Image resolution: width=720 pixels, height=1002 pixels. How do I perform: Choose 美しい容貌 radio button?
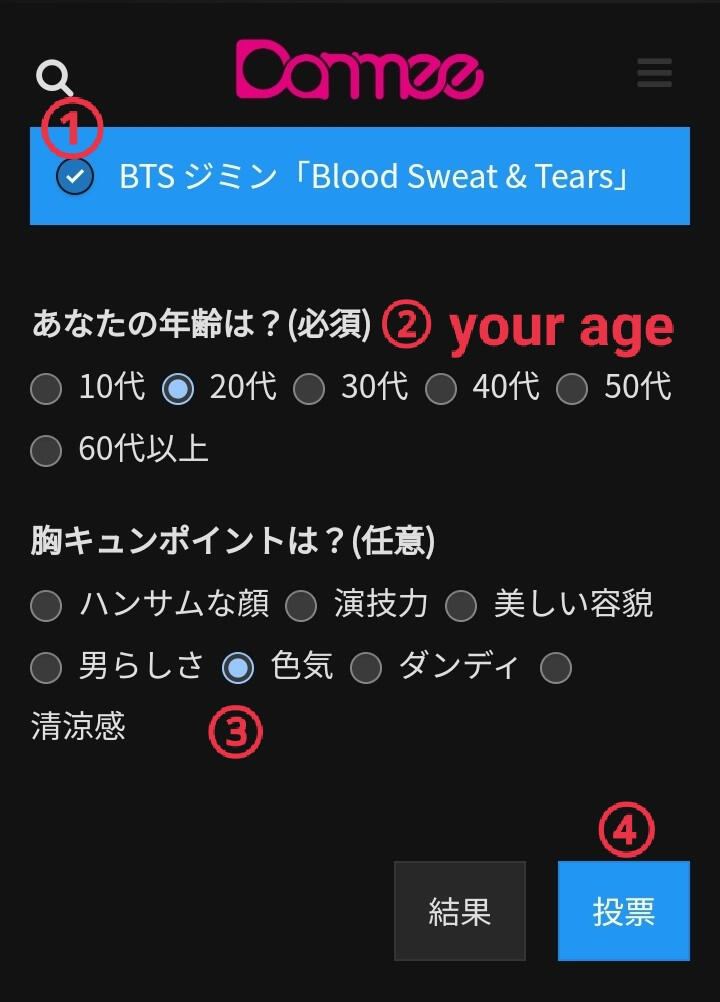coord(461,605)
